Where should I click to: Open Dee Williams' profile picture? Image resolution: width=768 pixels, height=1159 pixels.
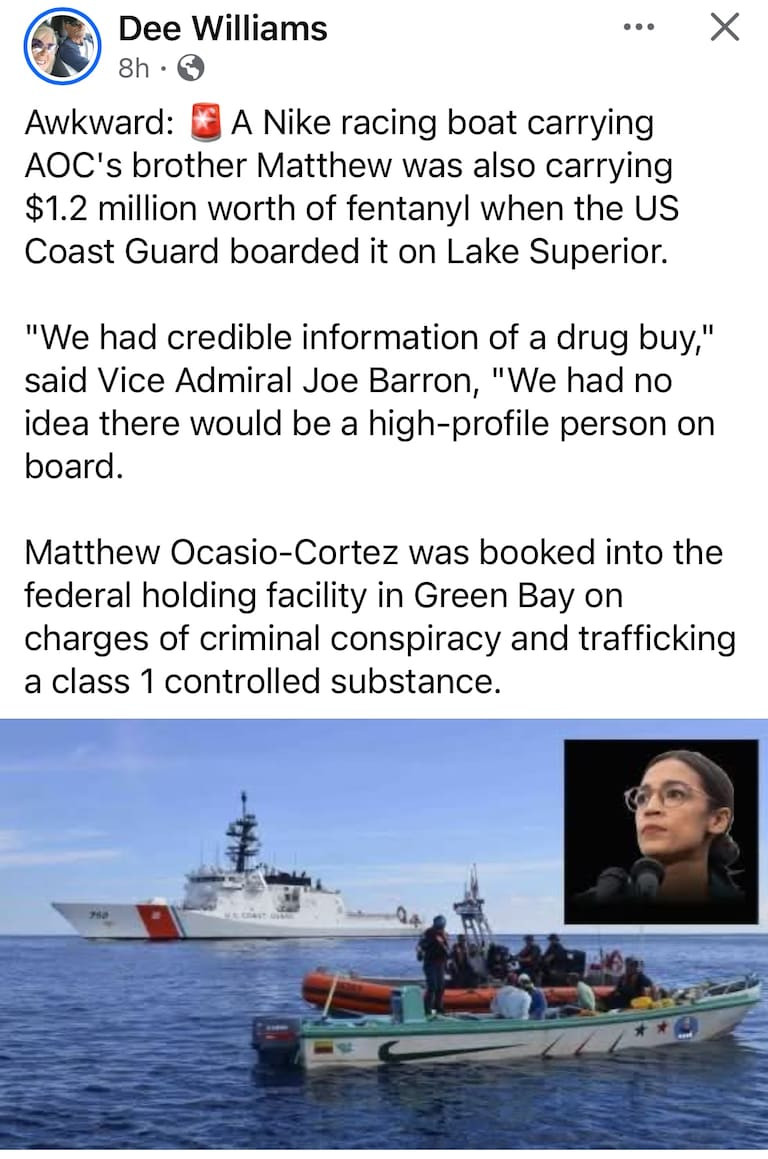(x=59, y=44)
